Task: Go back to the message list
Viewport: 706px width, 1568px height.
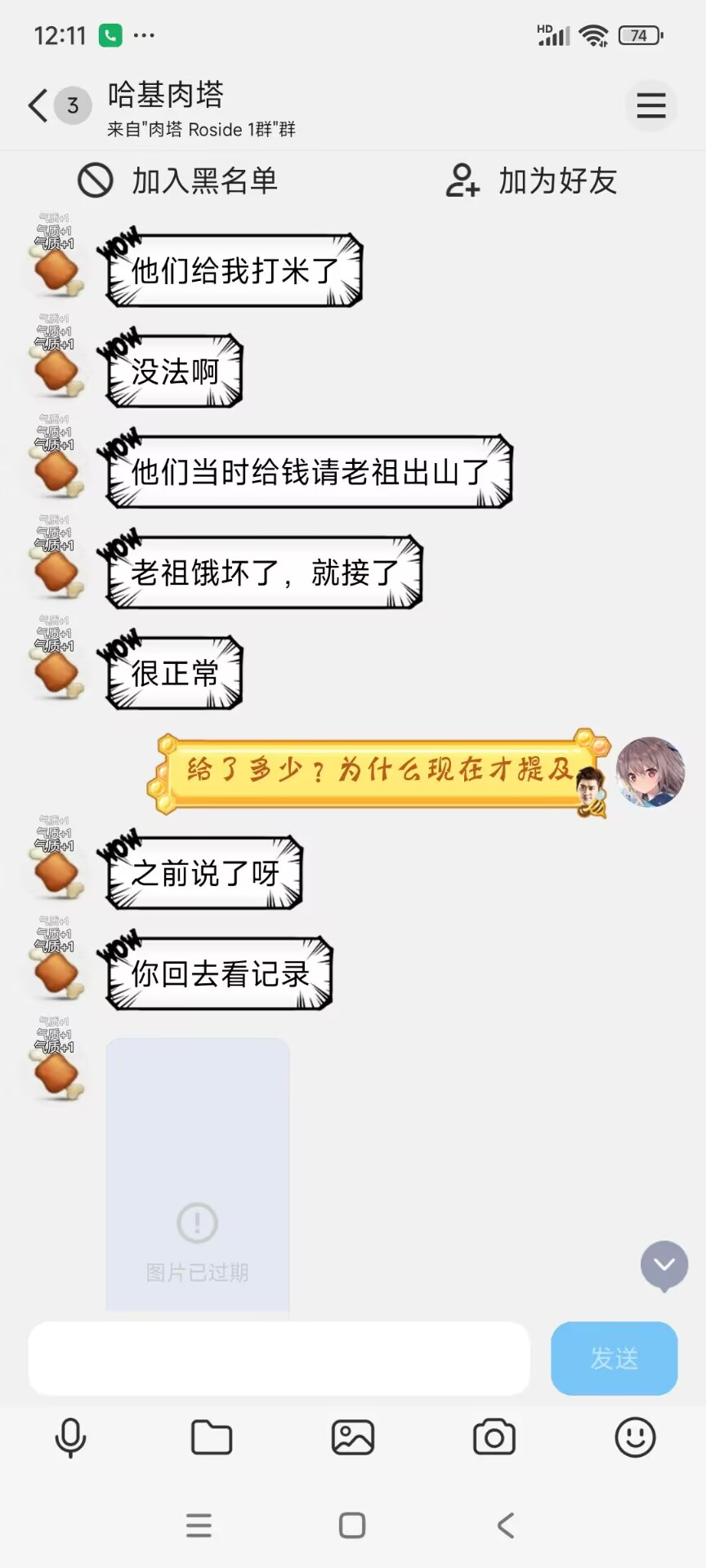Action: pyautogui.click(x=38, y=105)
